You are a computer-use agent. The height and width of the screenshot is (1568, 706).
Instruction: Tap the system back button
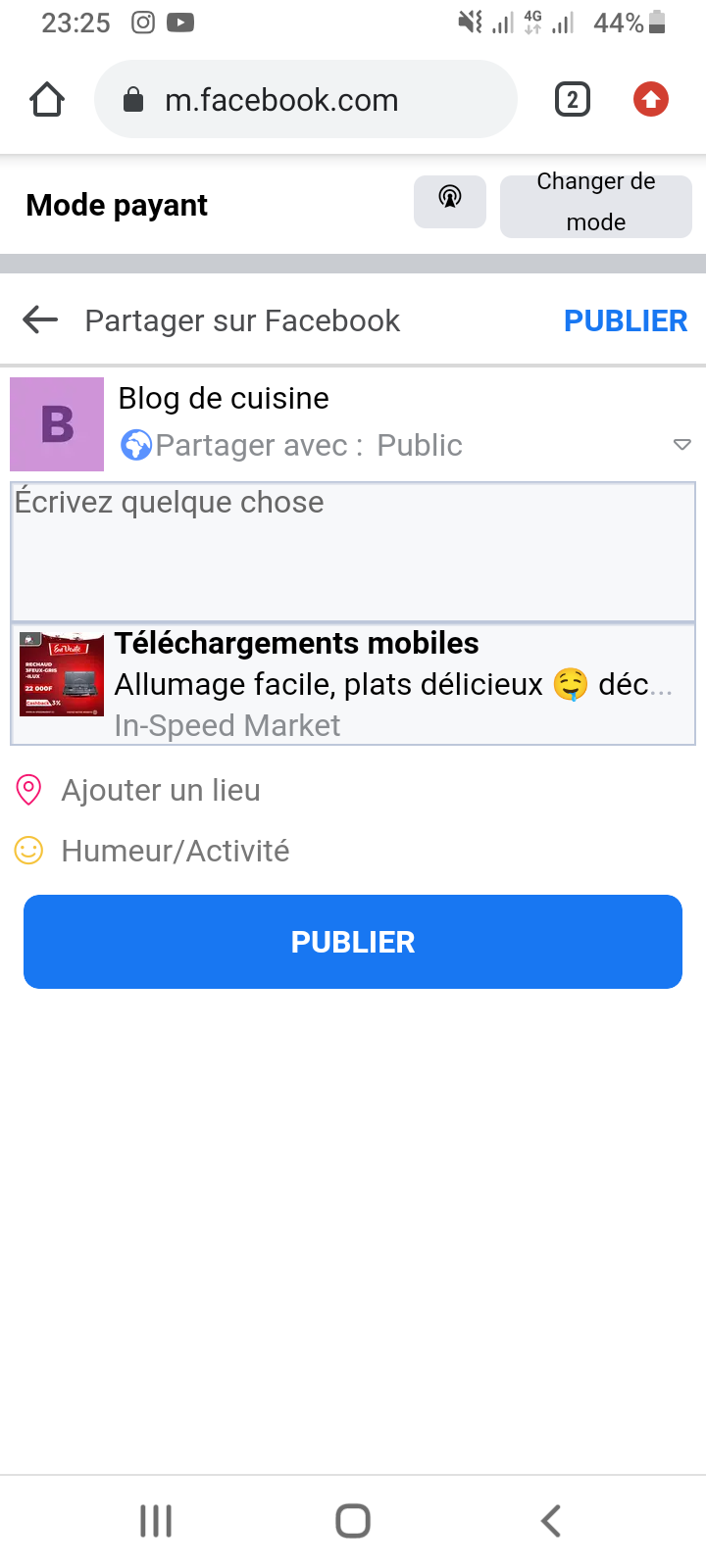[x=551, y=1521]
